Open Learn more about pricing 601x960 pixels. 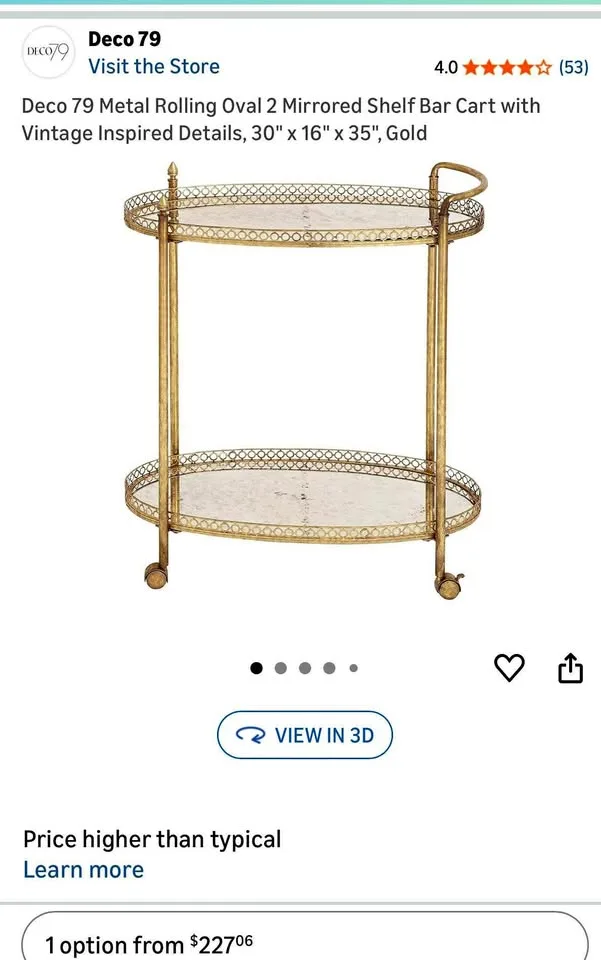[83, 870]
